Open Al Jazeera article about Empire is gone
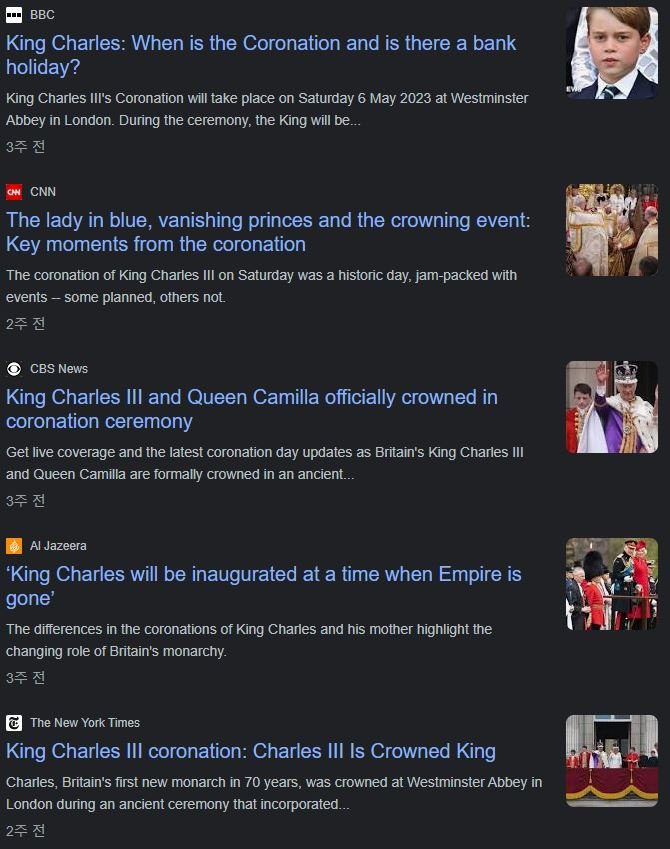Viewport: 670px width, 849px height. [263, 586]
